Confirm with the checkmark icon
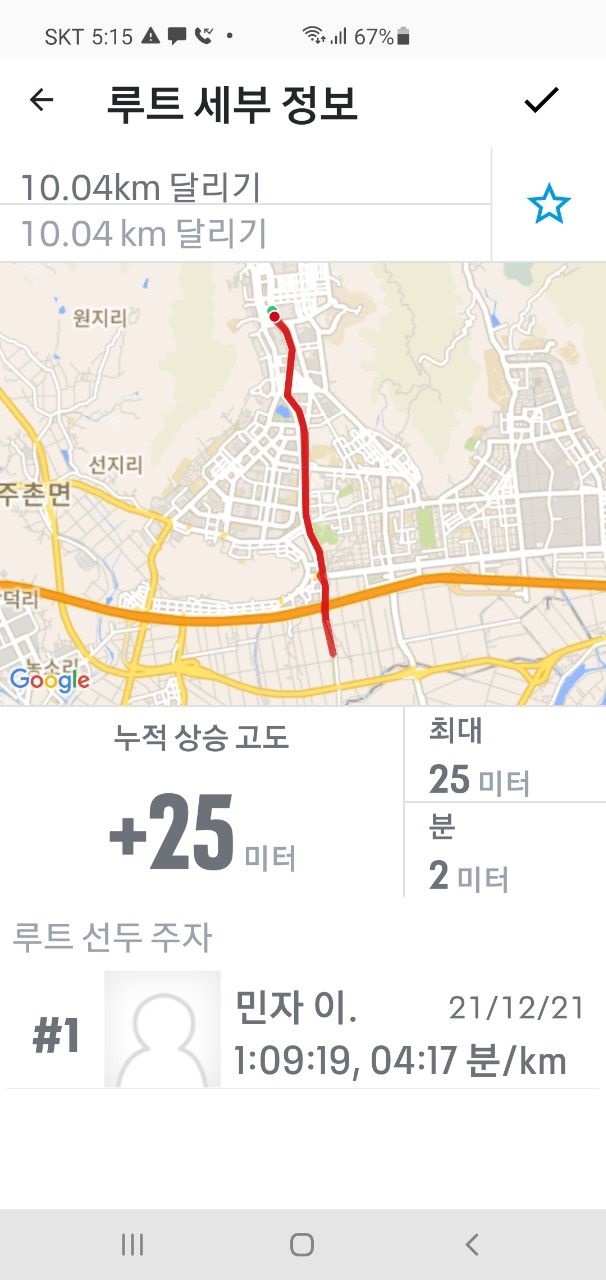The width and height of the screenshot is (606, 1280). point(541,100)
